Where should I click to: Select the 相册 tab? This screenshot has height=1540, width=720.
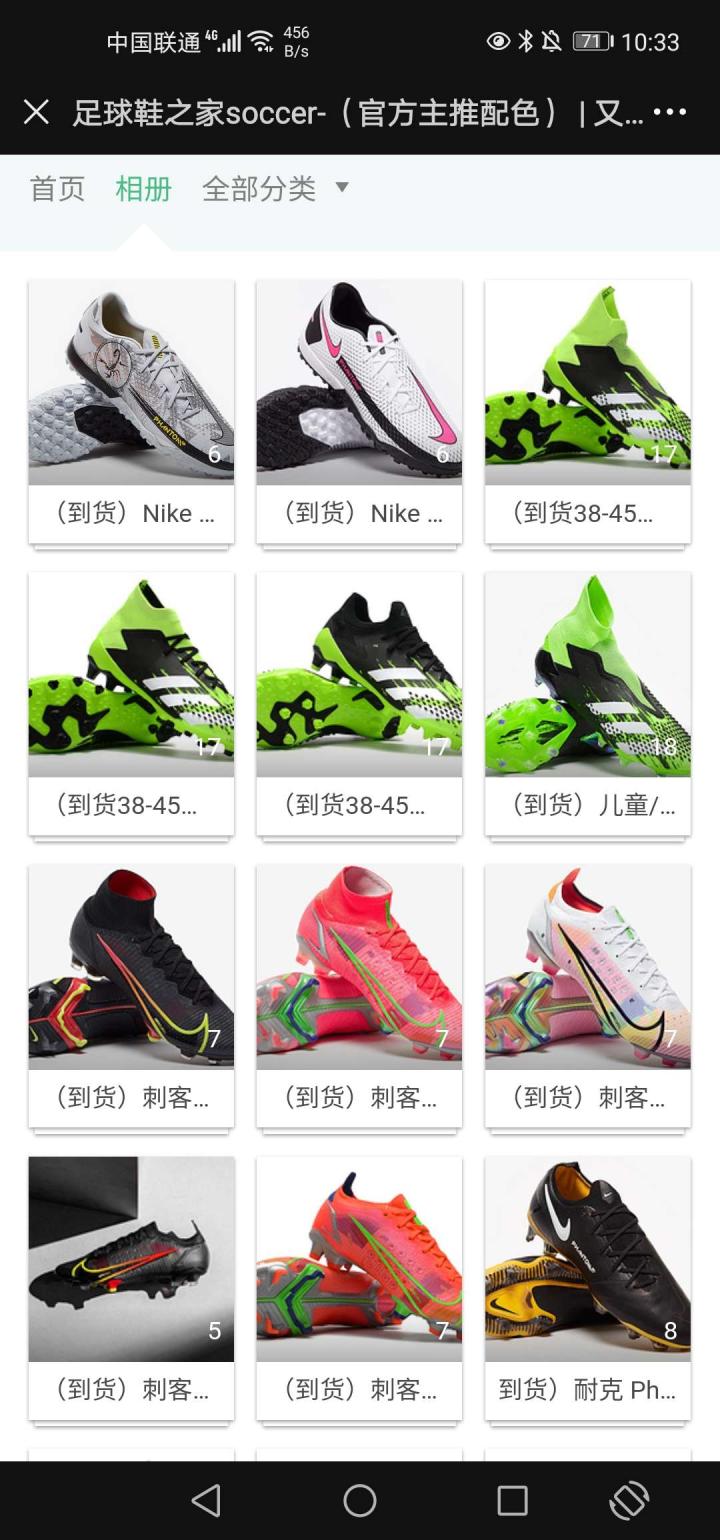click(143, 188)
